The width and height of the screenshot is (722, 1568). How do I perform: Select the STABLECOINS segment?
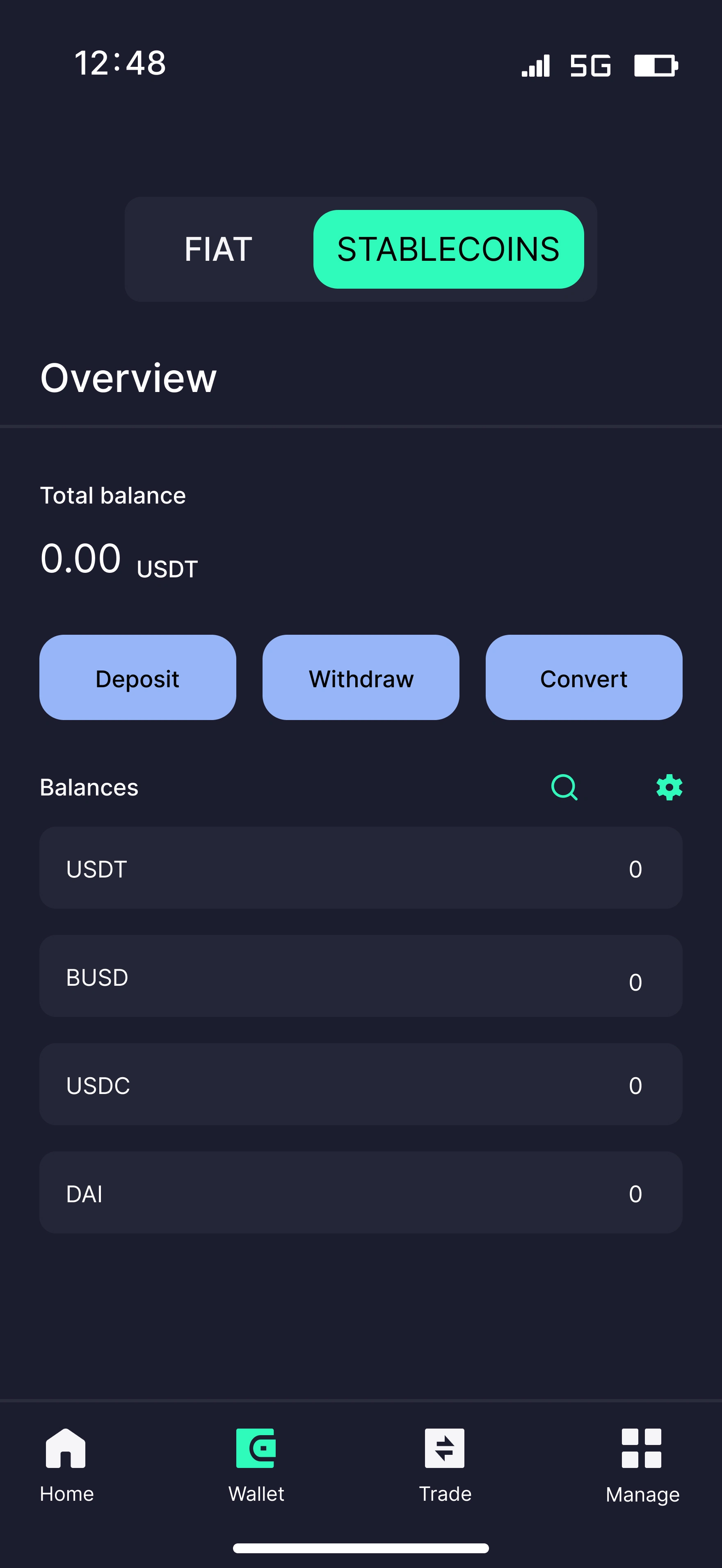[x=448, y=249]
